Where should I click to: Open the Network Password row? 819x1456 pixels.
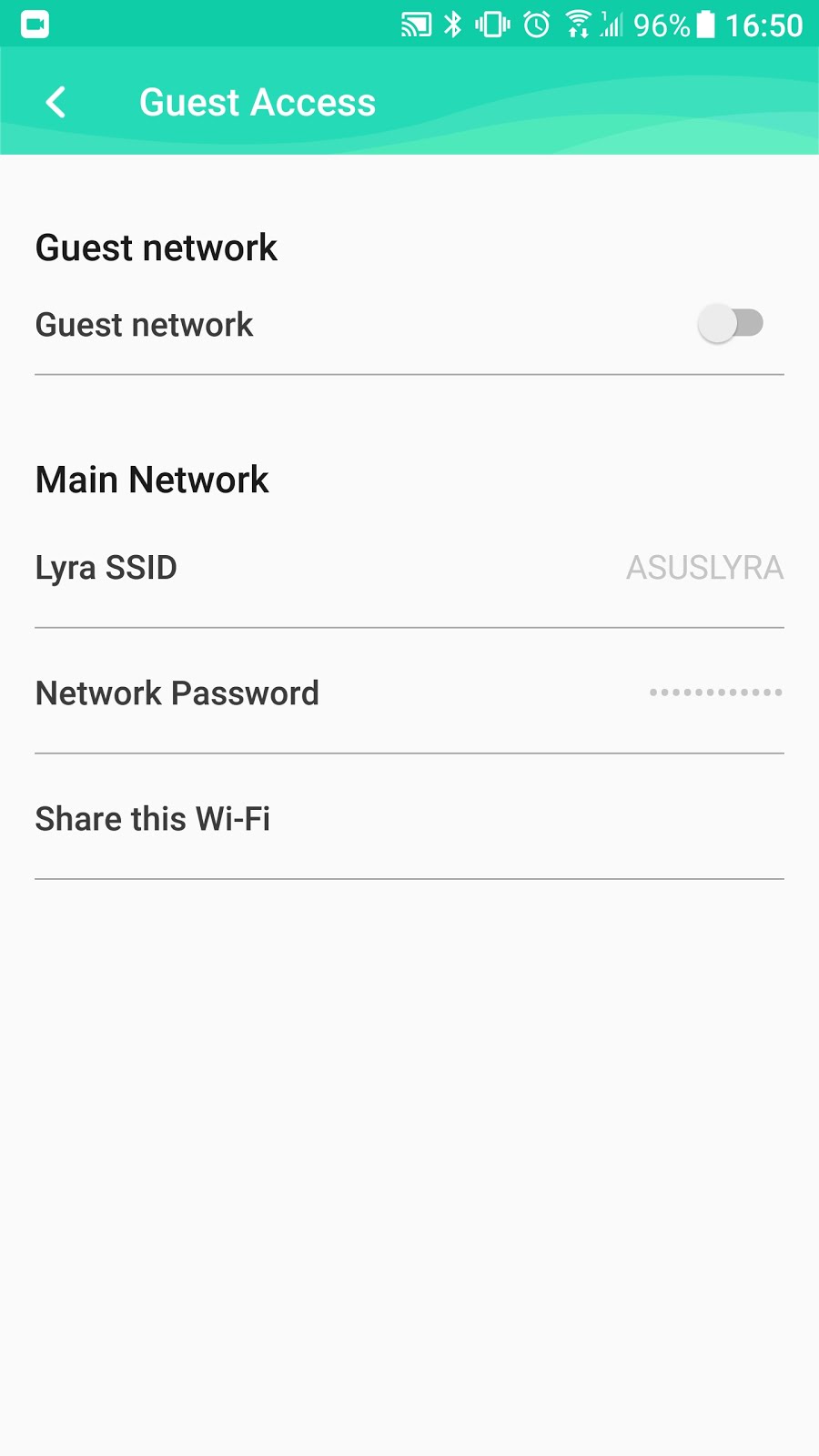(409, 693)
